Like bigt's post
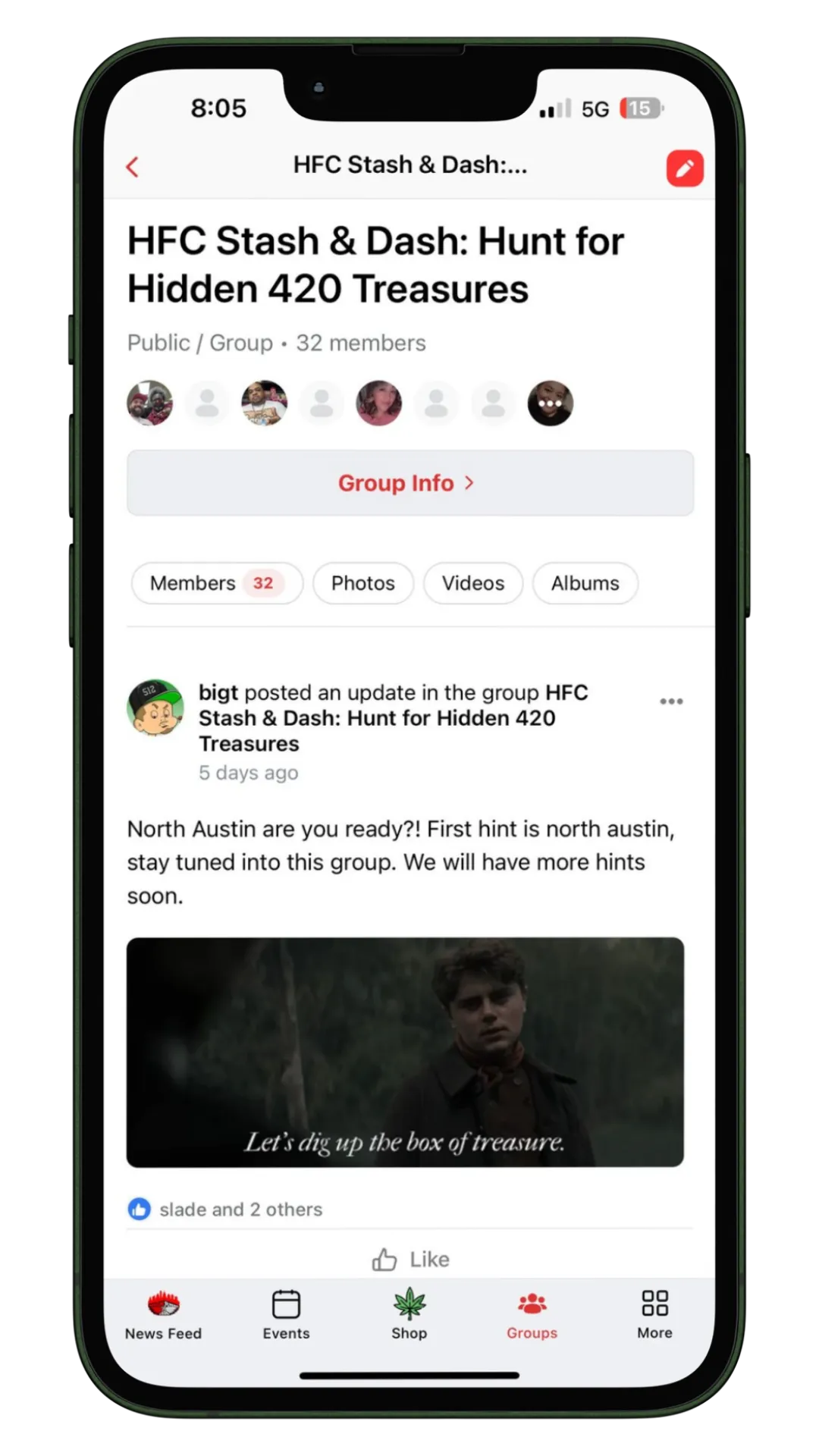The width and height of the screenshot is (819, 1456). 410,1260
